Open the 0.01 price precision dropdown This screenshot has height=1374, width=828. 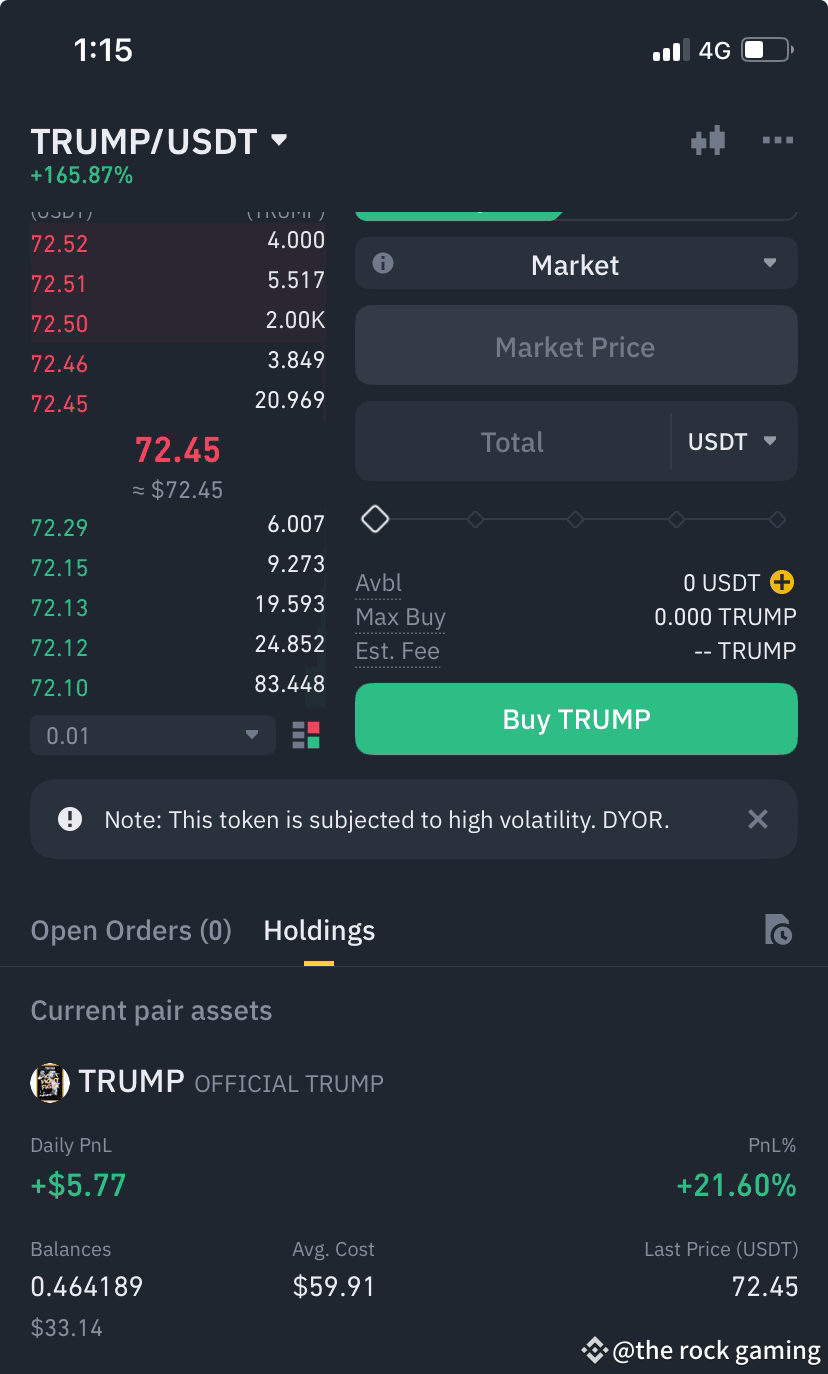[x=152, y=734]
